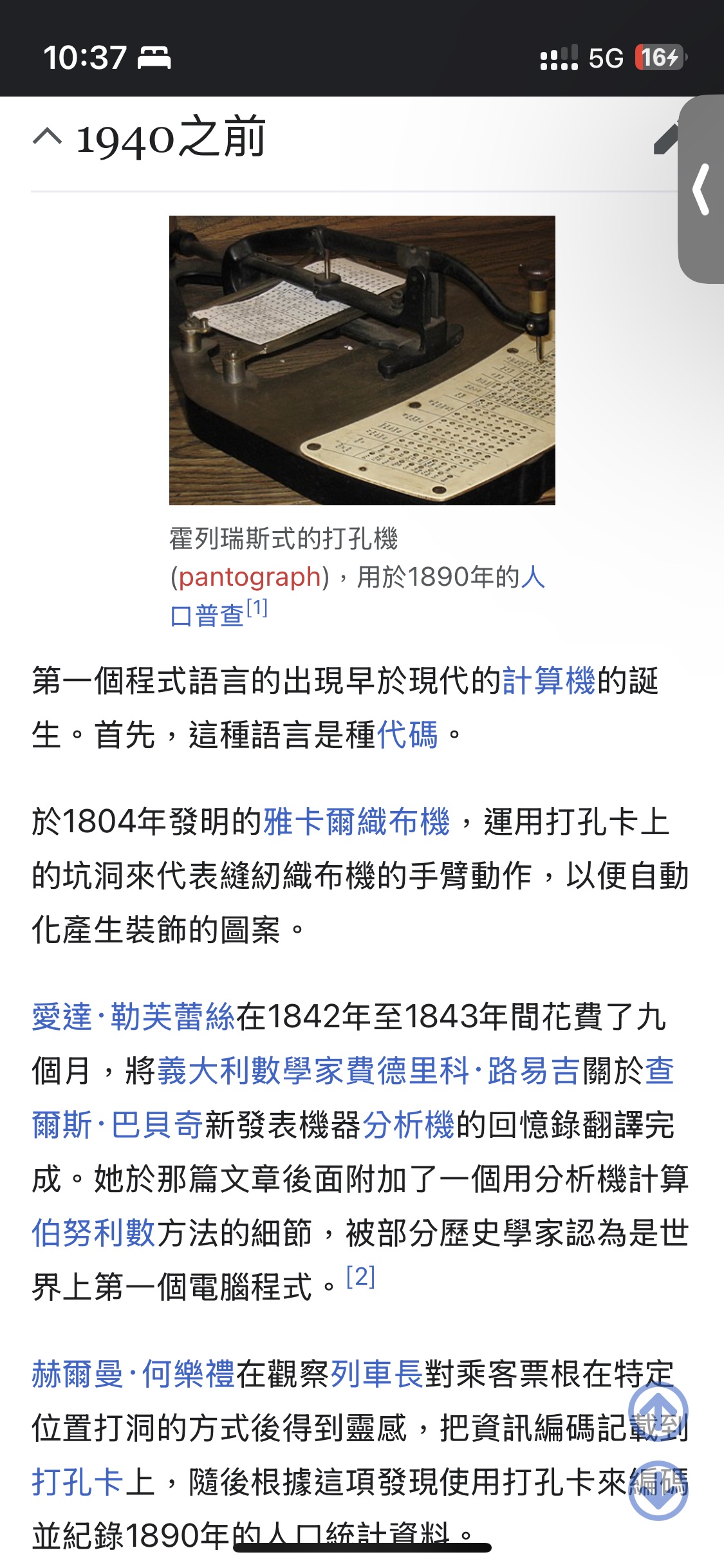Open the 計算機 article link
724x1568 pixels.
548,681
